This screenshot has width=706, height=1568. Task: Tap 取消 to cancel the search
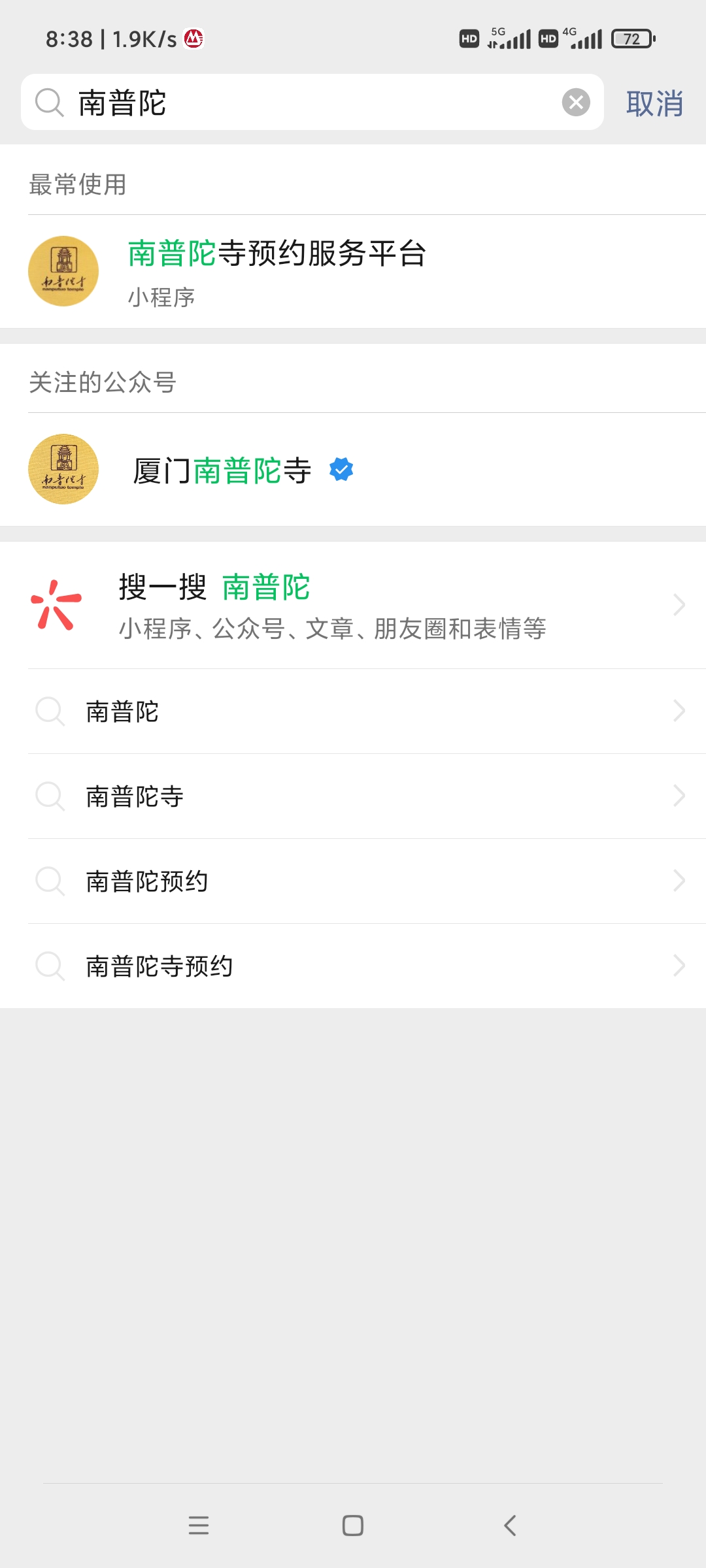(654, 103)
